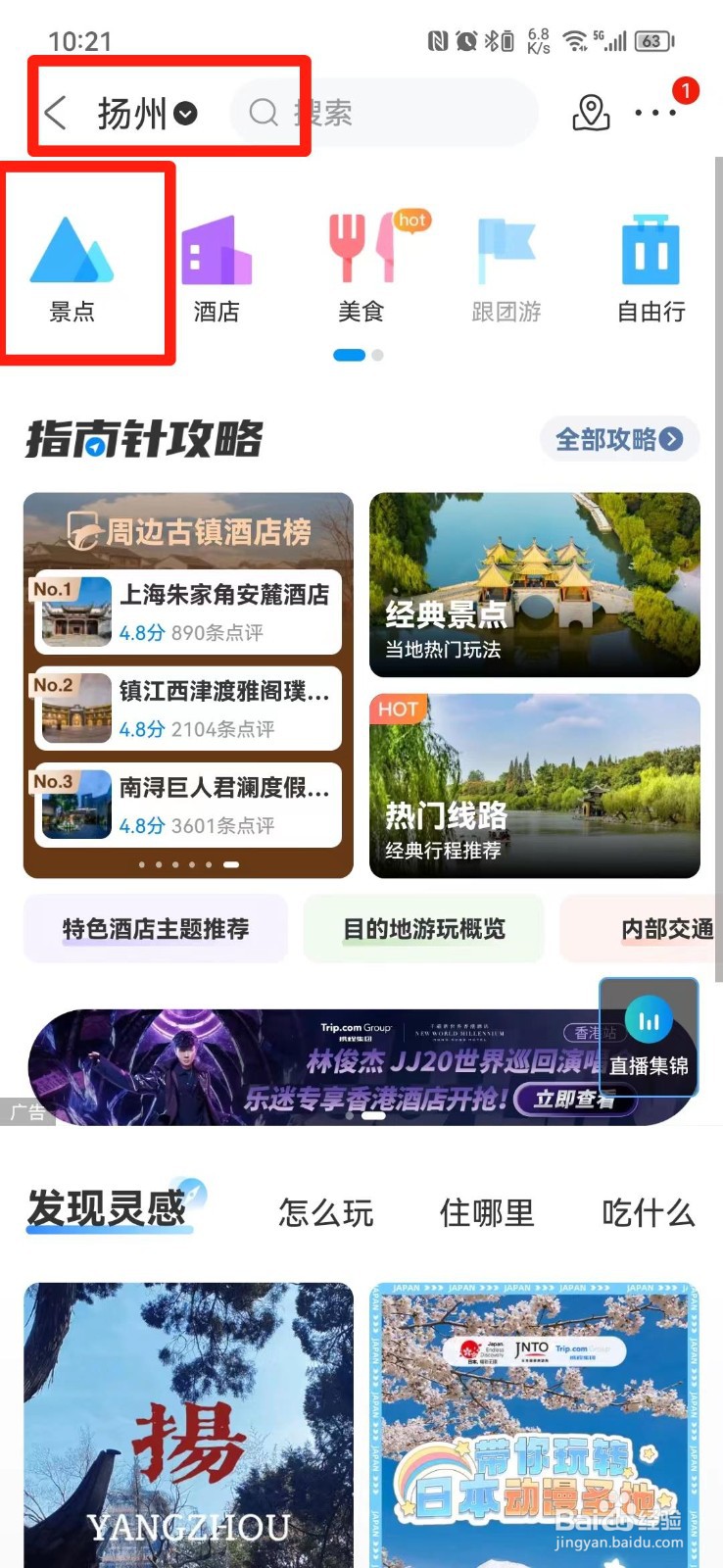Open the 经典景点 classic attractions card
723x1568 pixels.
[x=534, y=585]
